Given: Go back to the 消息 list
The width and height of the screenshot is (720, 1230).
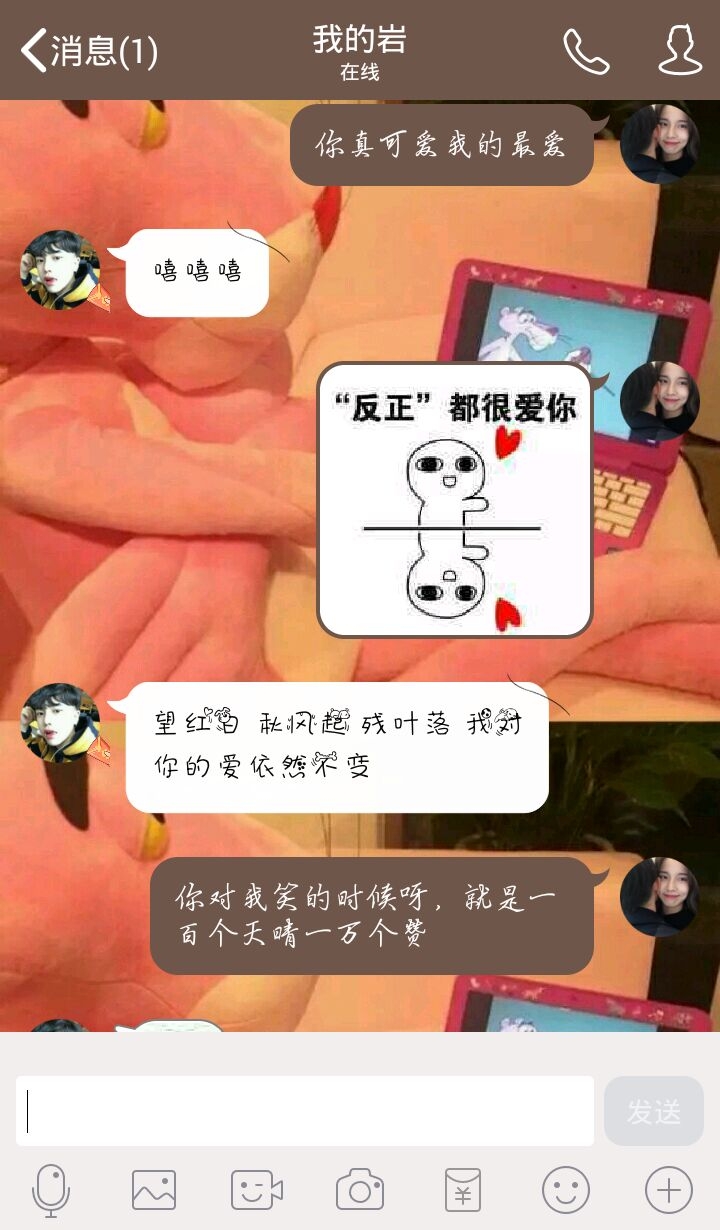Looking at the screenshot, I should (x=90, y=50).
